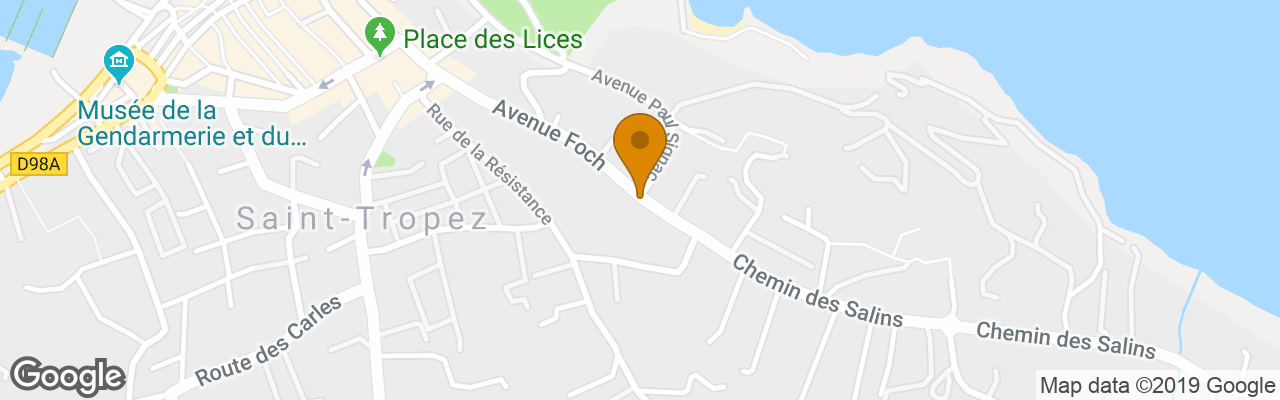
Task: Open the Place des Lices map marker
Action: click(379, 37)
